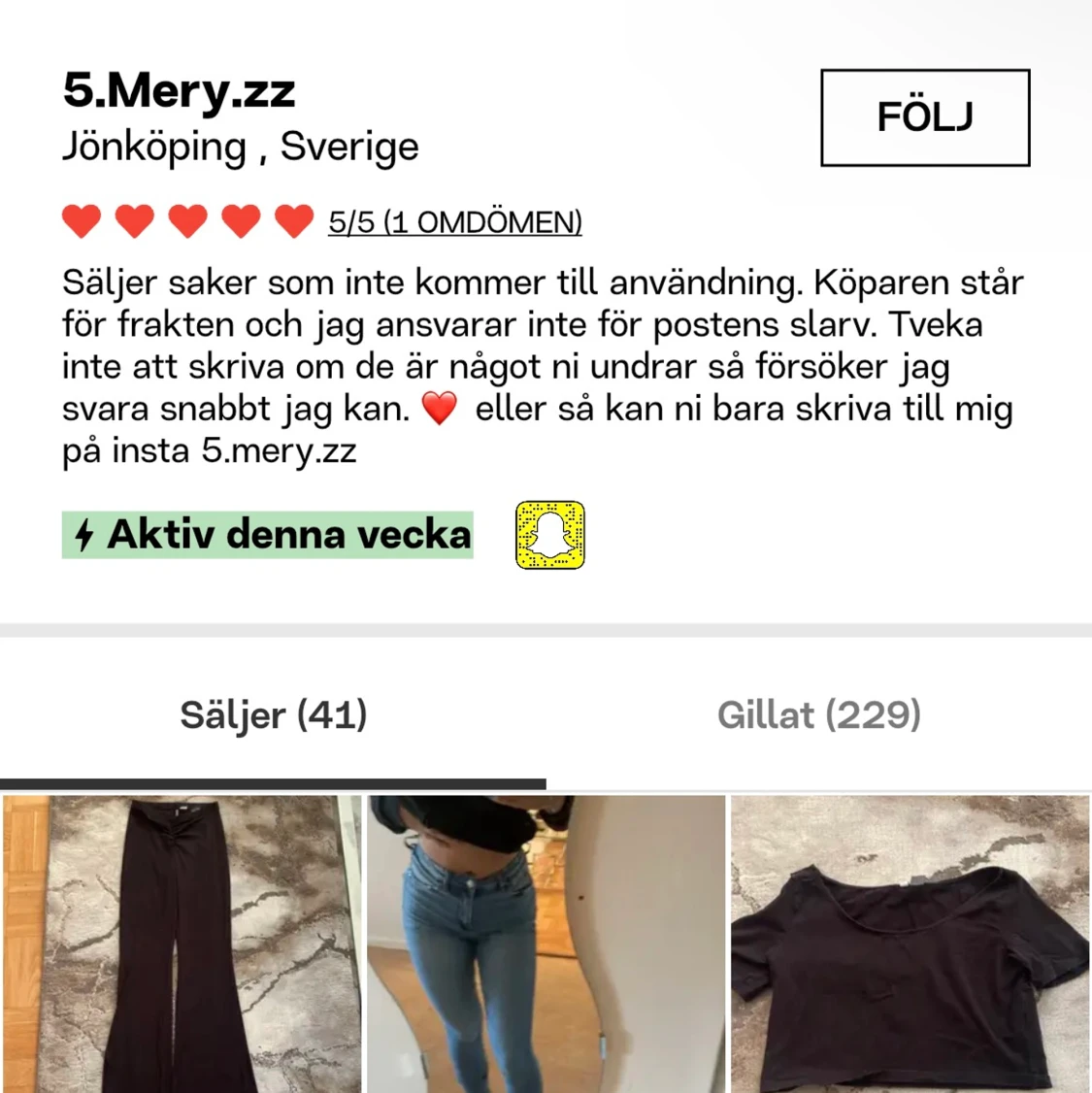Click the third heart in the rating row
This screenshot has height=1093, width=1092.
[x=187, y=220]
